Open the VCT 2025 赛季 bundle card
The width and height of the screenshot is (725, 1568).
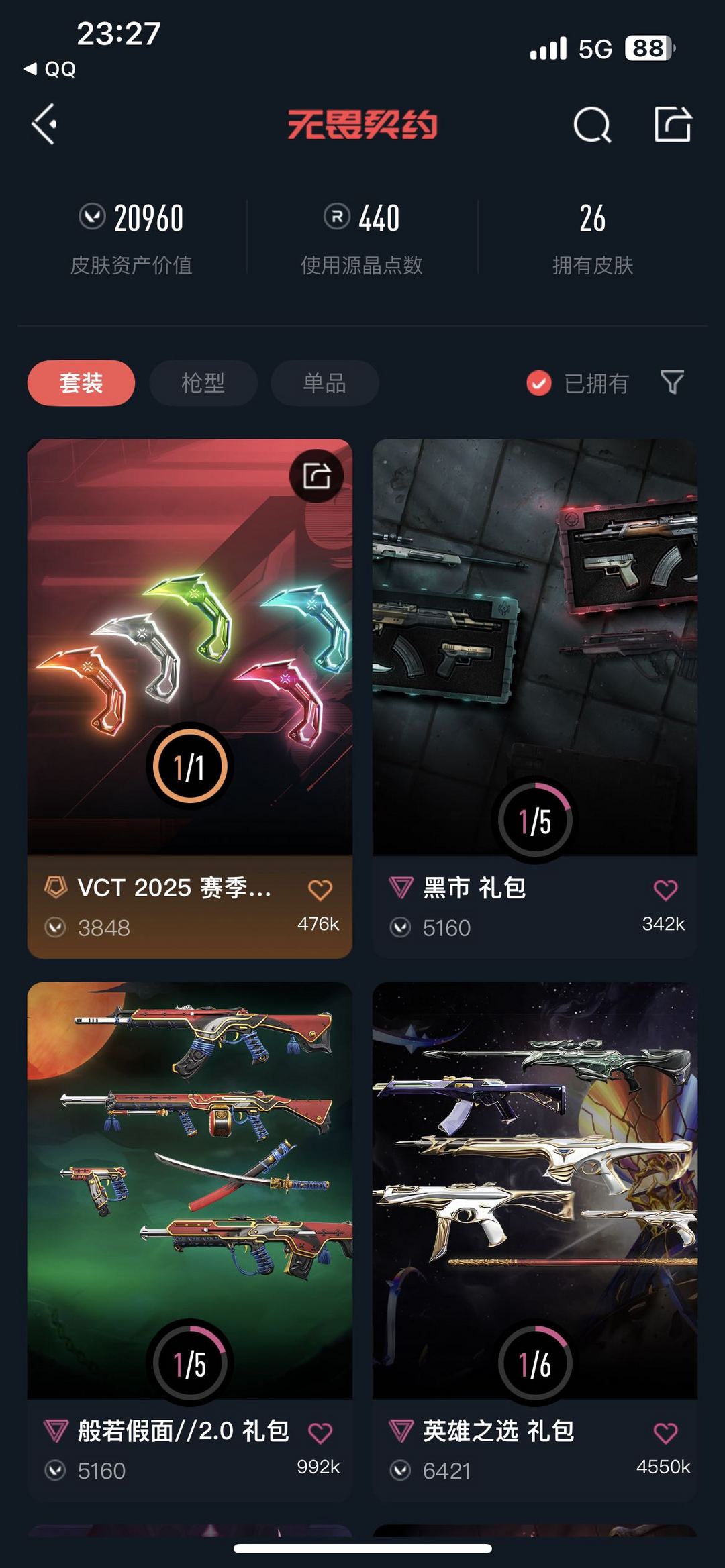coord(189,644)
